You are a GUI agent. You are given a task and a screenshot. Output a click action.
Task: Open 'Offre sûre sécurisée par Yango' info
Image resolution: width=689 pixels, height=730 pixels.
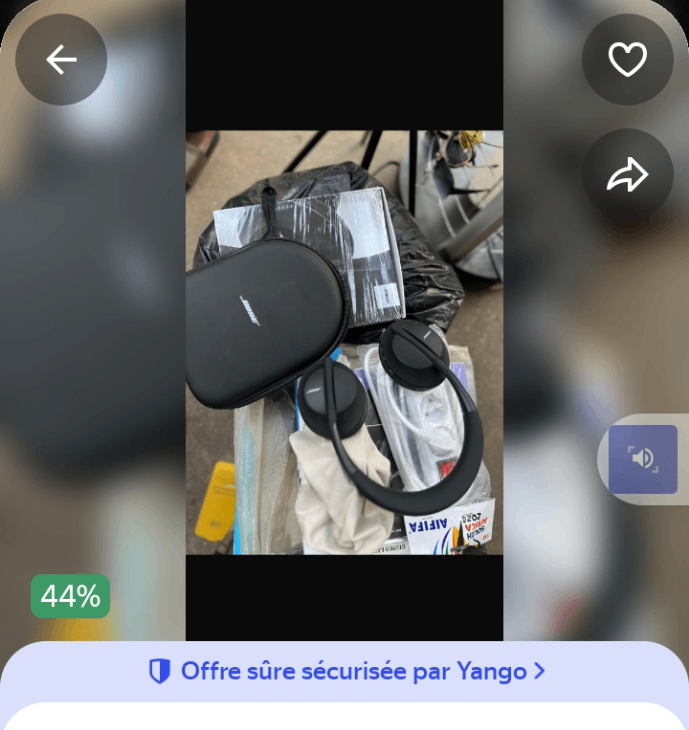[x=346, y=671]
